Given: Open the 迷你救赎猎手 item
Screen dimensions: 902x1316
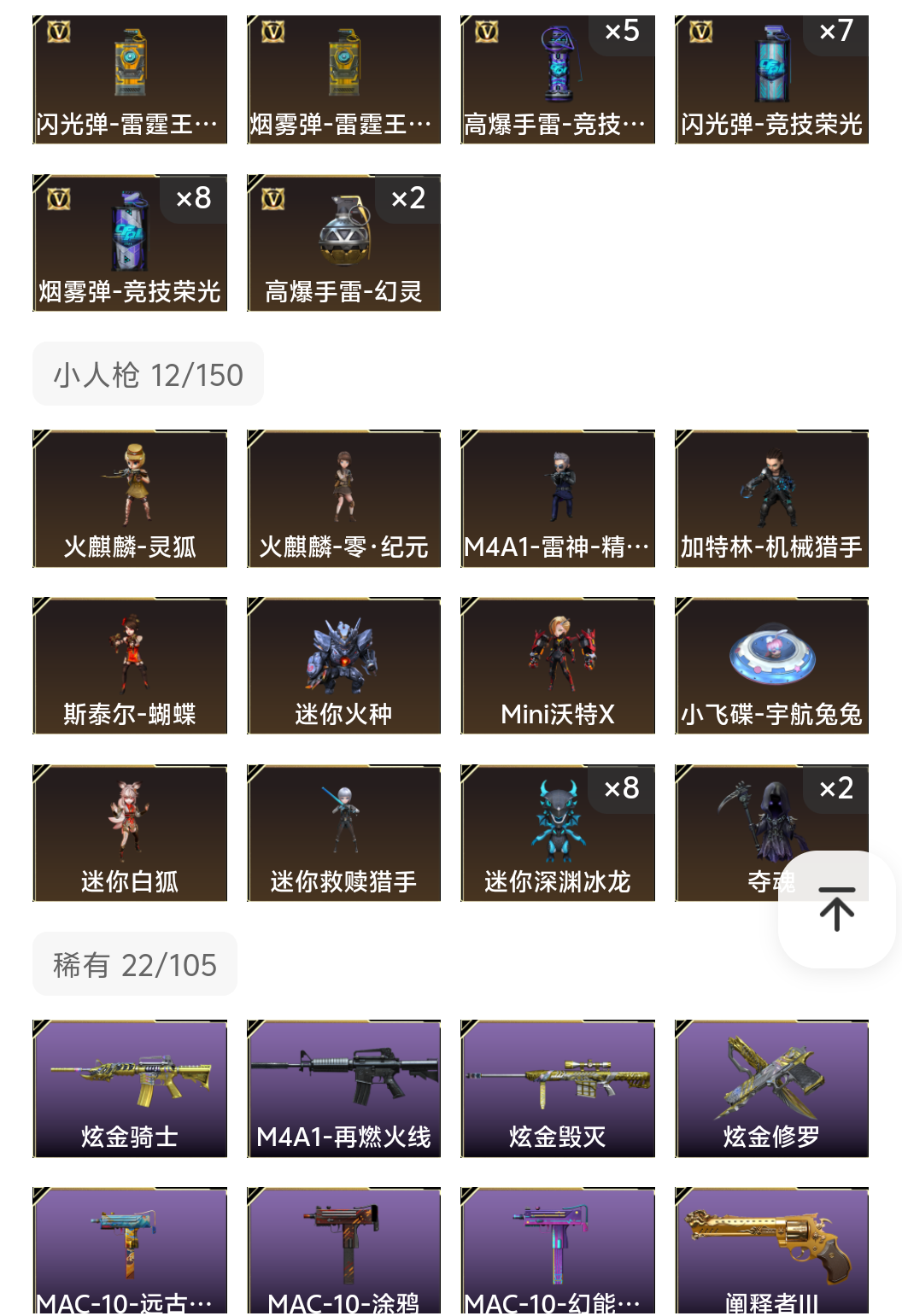Looking at the screenshot, I should 343,834.
